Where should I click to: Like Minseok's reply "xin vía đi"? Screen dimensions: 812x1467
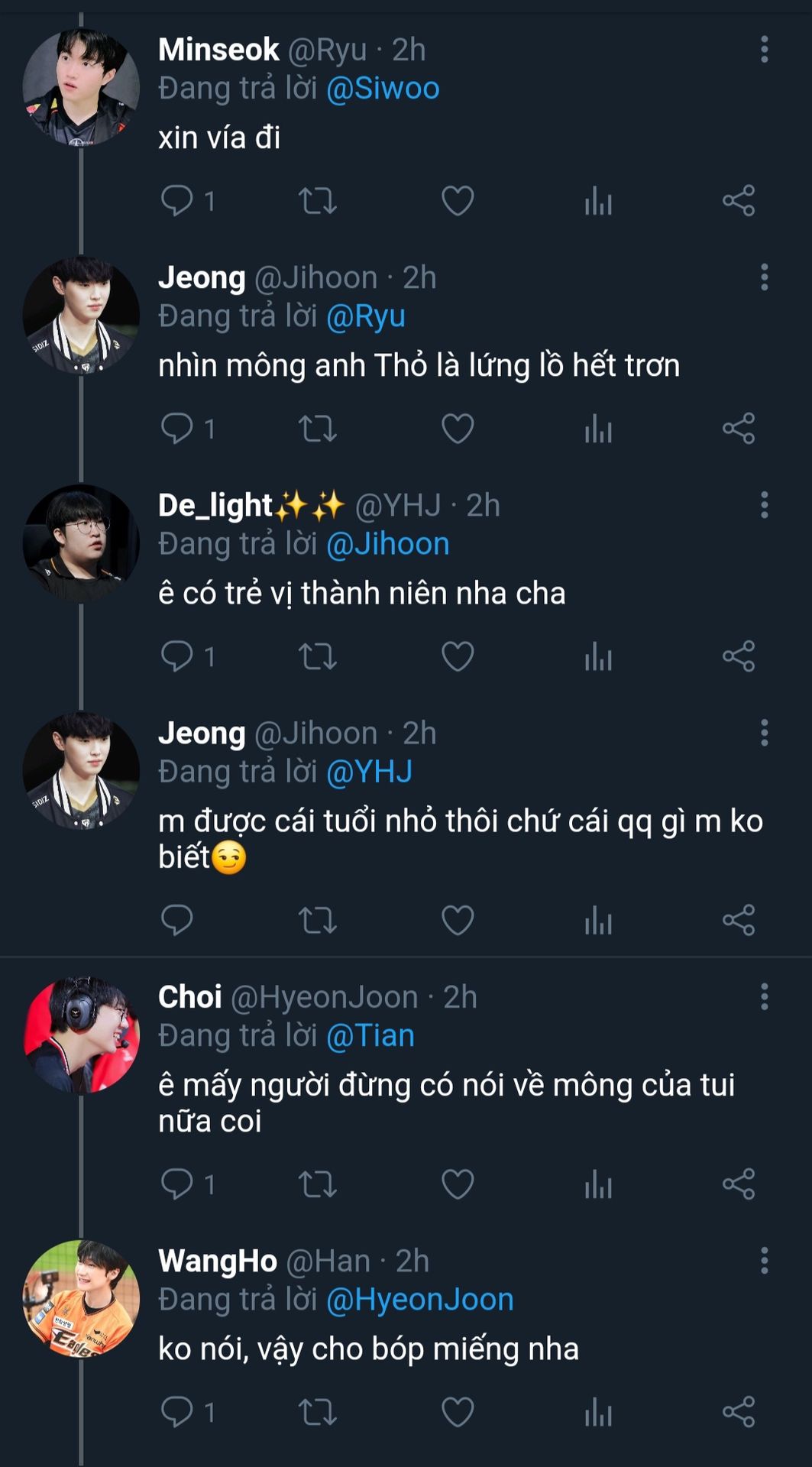click(x=458, y=201)
